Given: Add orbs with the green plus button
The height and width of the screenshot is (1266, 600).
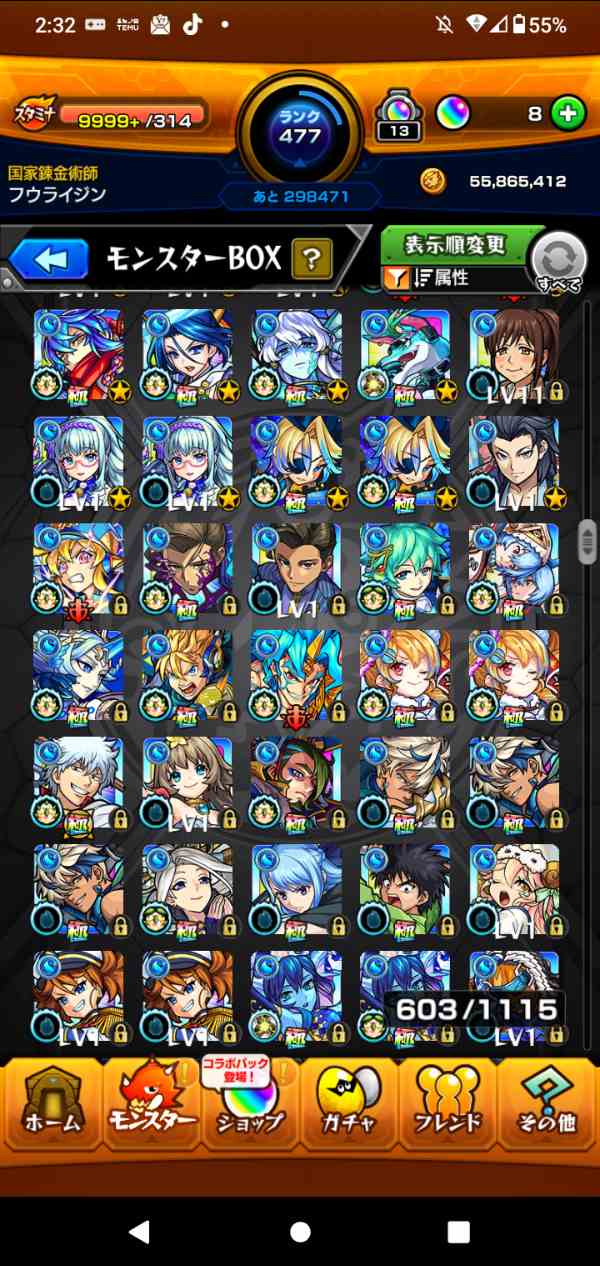Looking at the screenshot, I should click(x=567, y=113).
